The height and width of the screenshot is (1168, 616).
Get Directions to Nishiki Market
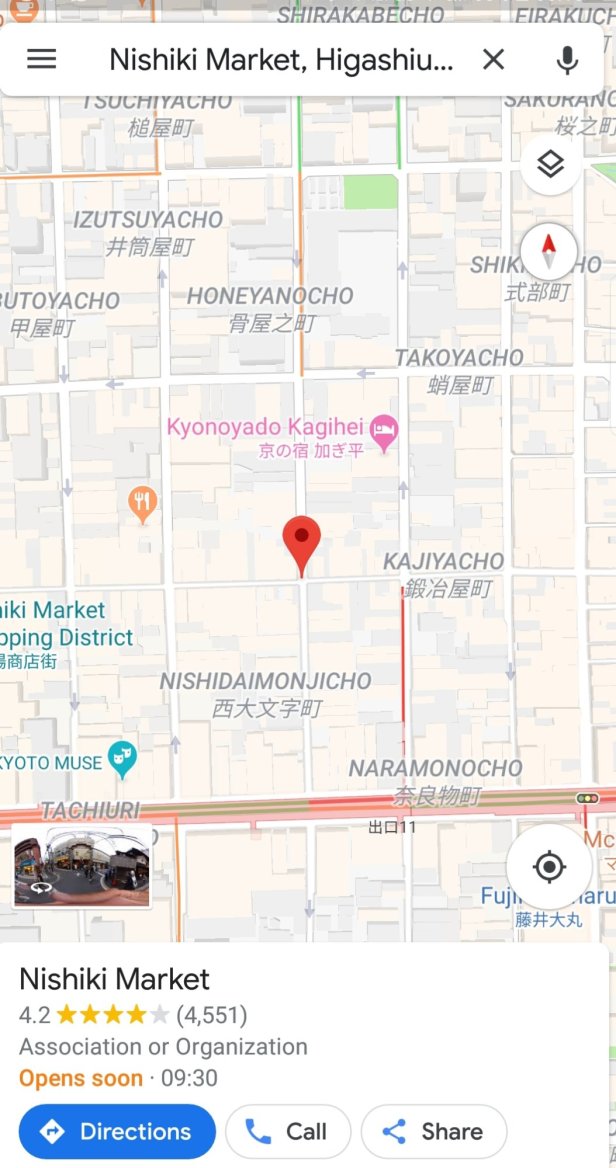pos(117,1131)
